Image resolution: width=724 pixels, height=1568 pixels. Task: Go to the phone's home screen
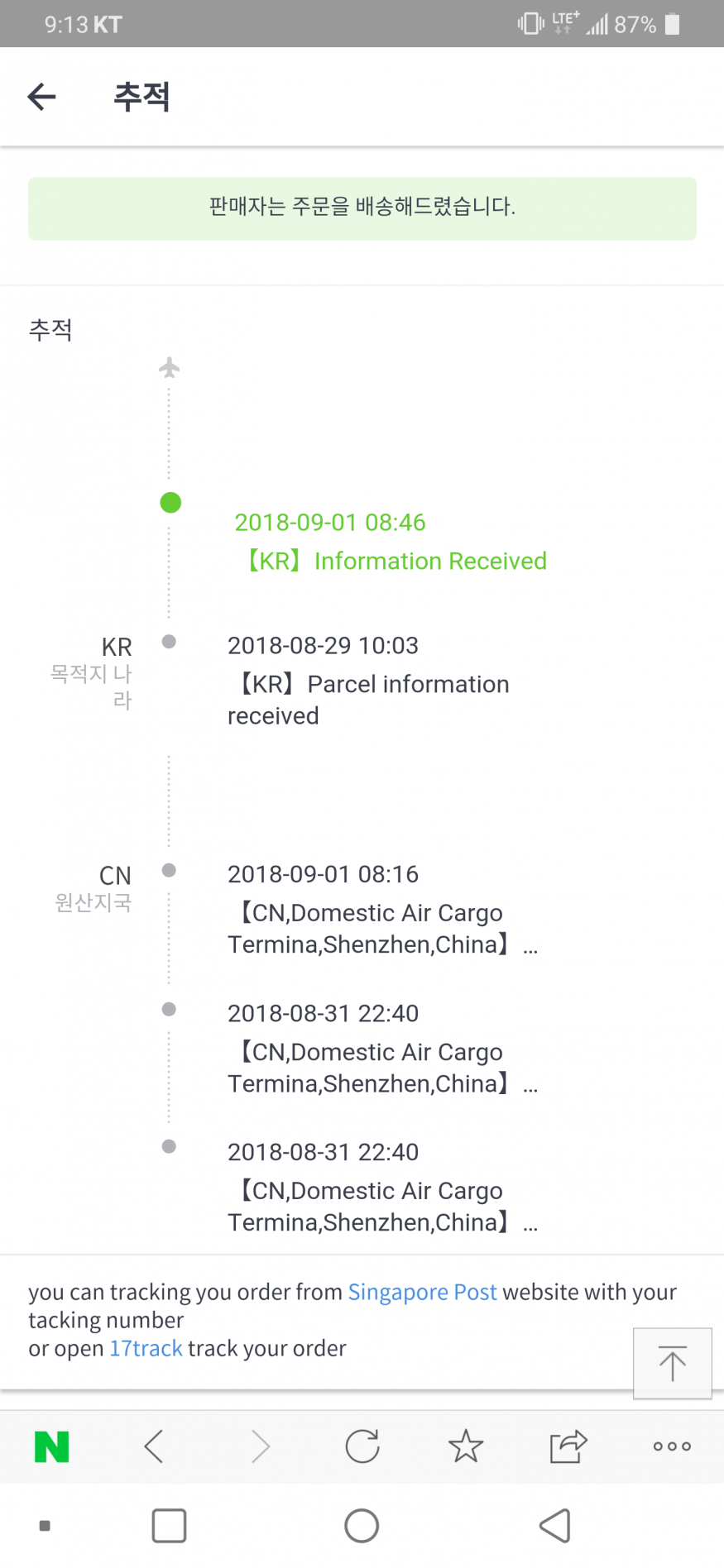362,1526
